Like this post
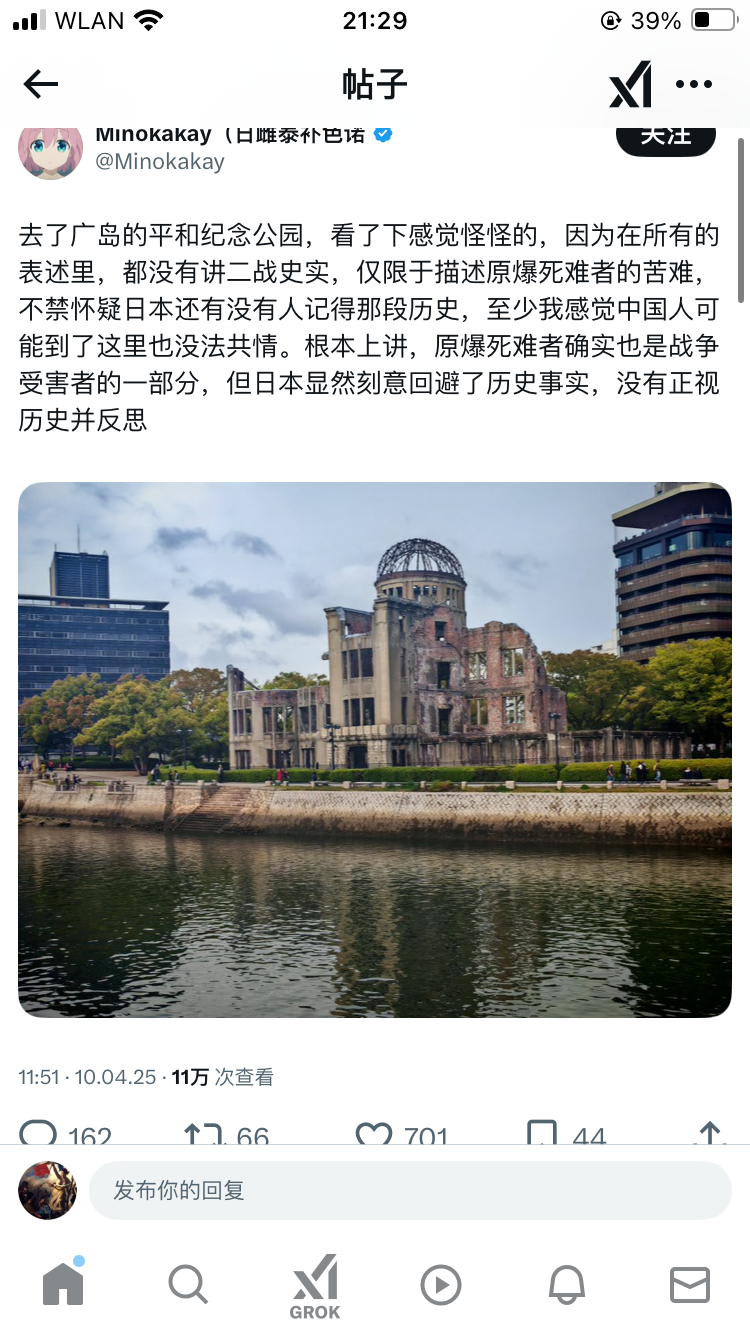The image size is (750, 1334). point(403,1135)
